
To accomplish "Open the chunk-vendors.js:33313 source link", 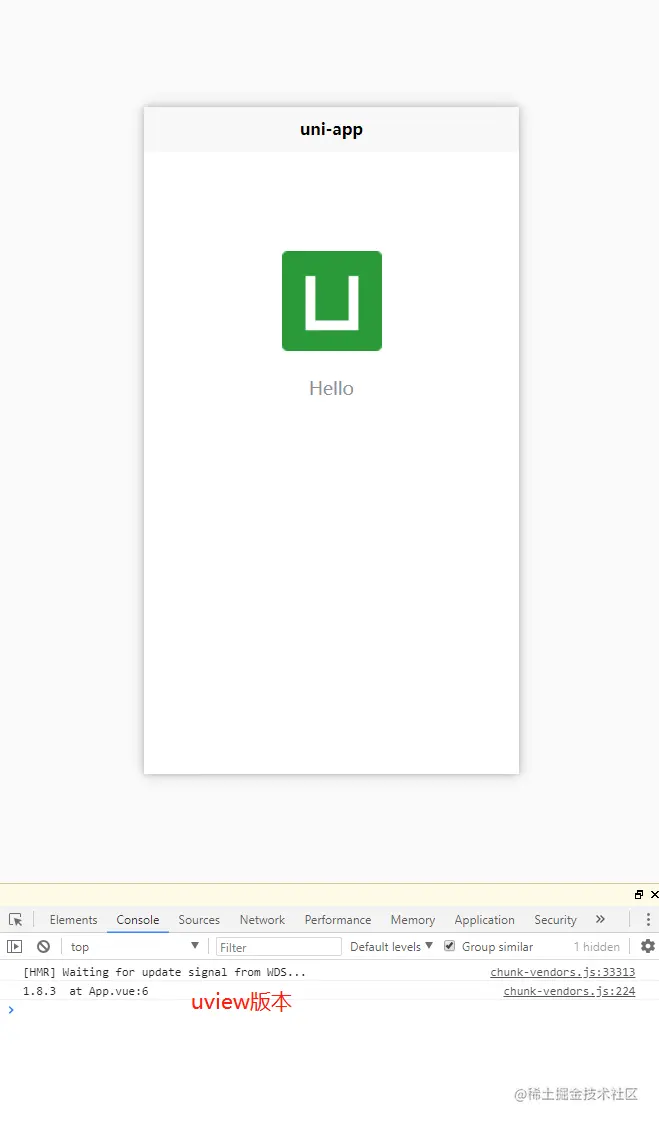I will click(562, 972).
